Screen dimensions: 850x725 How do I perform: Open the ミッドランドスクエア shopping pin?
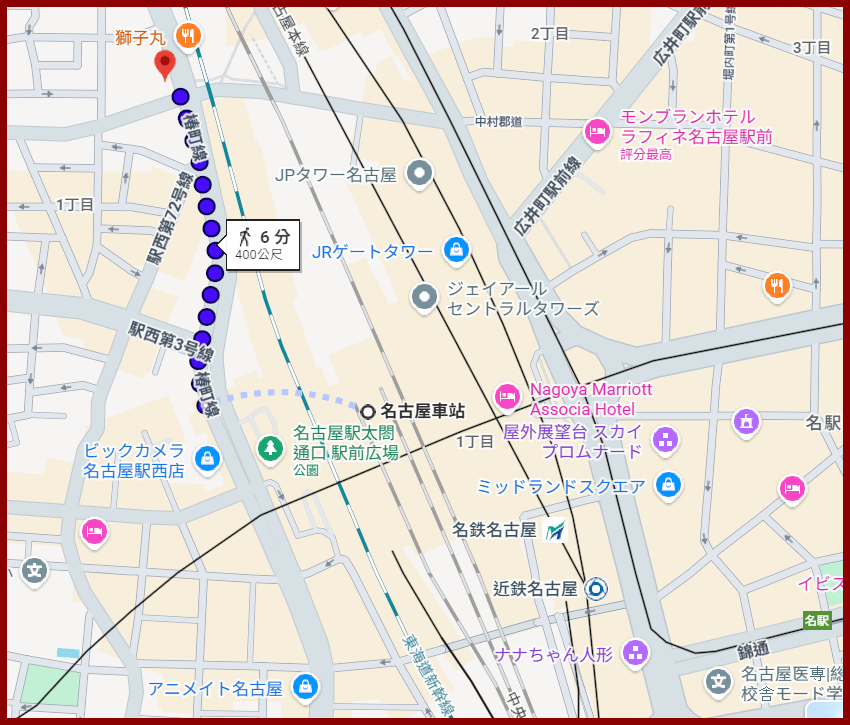pyautogui.click(x=668, y=486)
